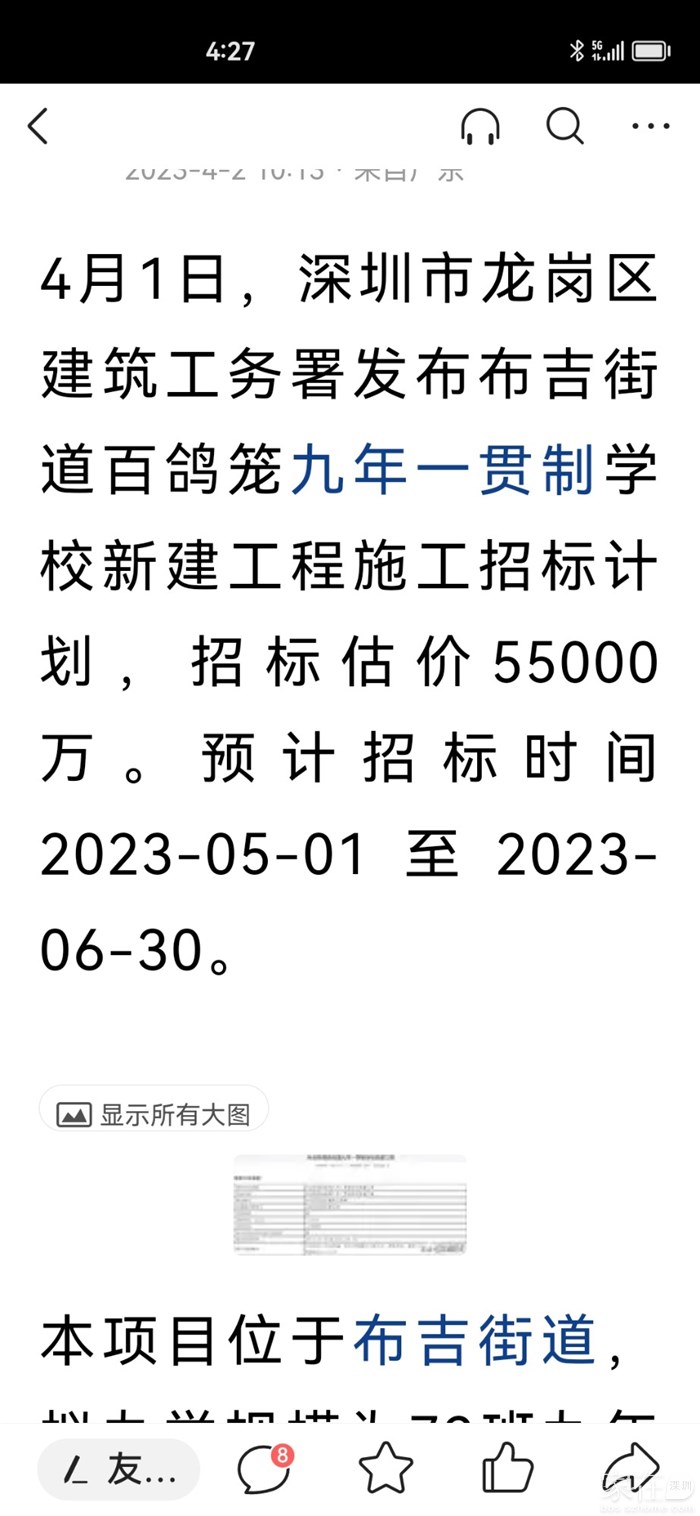Open the tender plan table image
The height and width of the screenshot is (1516, 700).
coord(350,1204)
